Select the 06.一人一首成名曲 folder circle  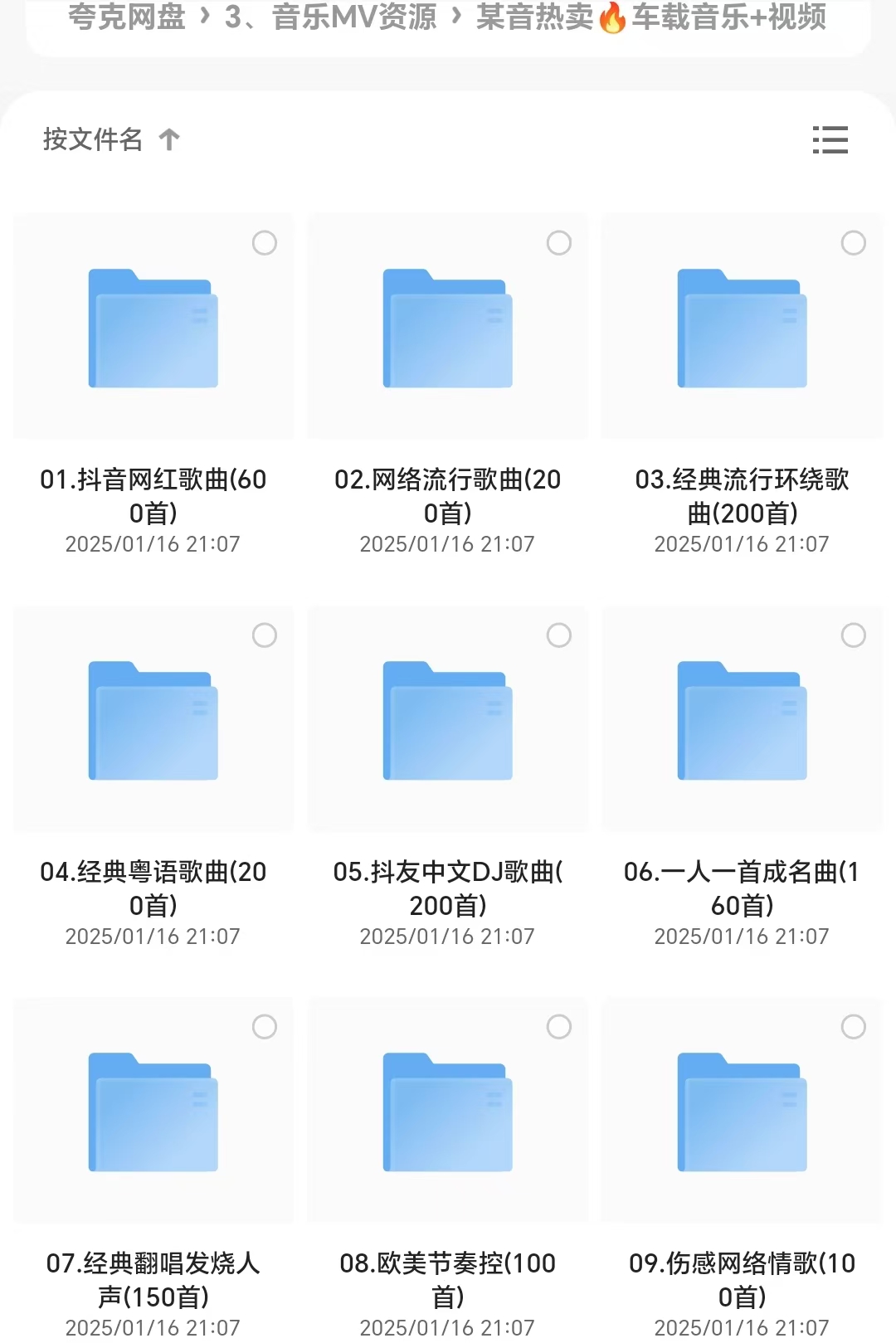854,635
